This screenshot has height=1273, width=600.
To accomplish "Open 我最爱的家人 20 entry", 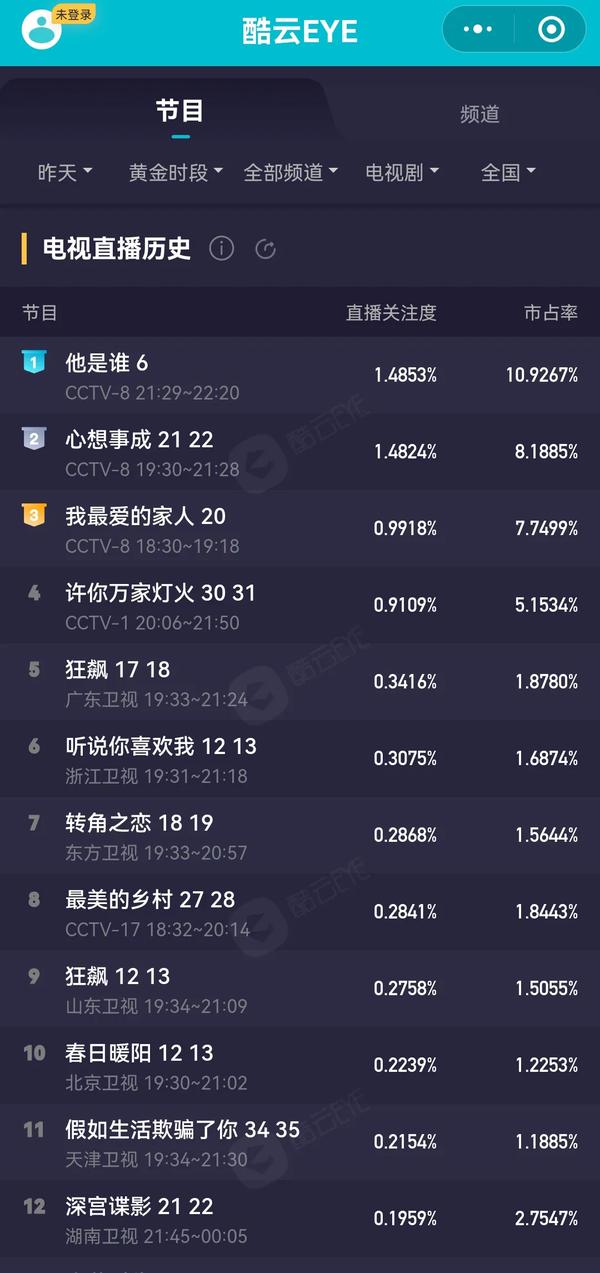I will tap(300, 529).
